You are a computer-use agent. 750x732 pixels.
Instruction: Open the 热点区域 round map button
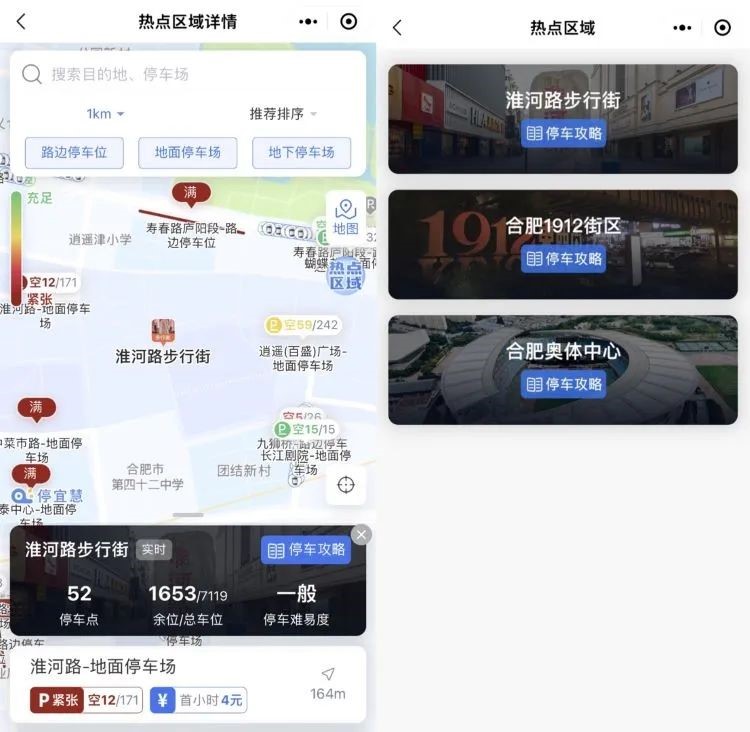click(x=346, y=274)
